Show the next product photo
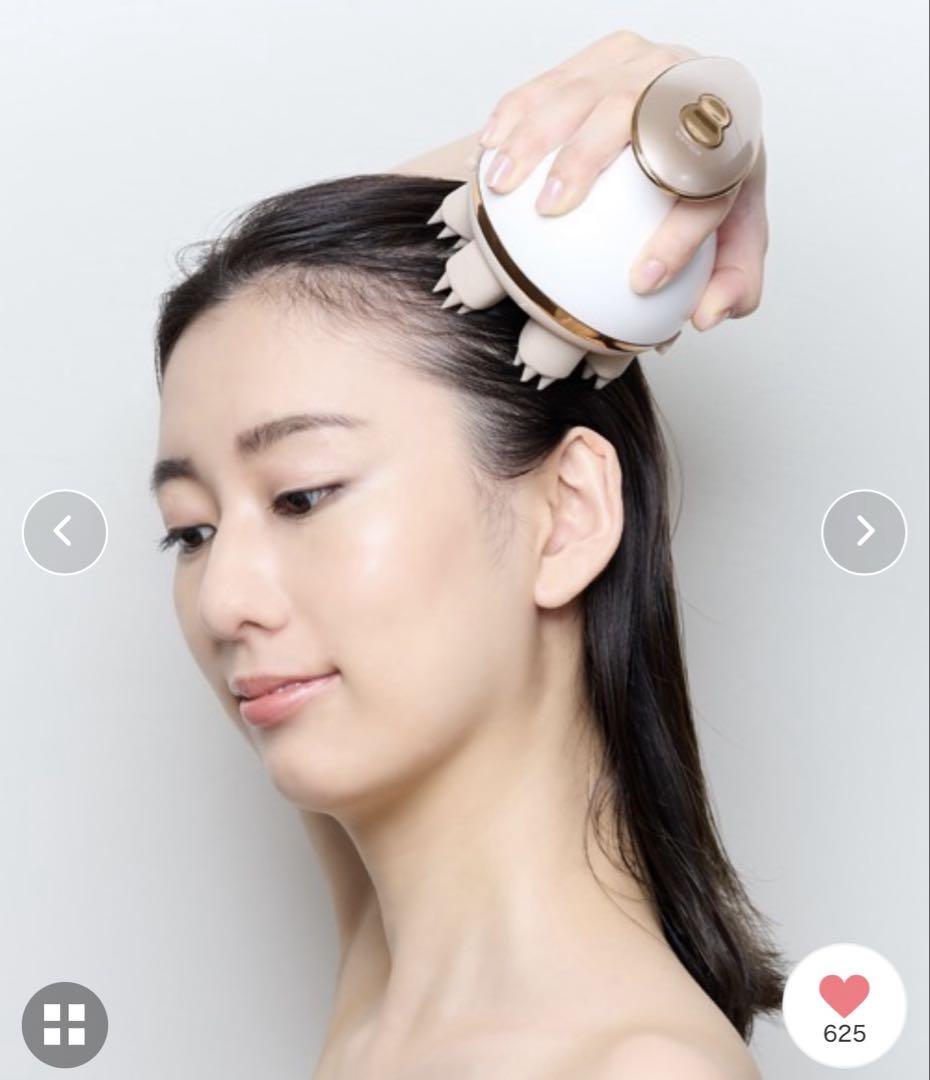 pyautogui.click(x=864, y=532)
